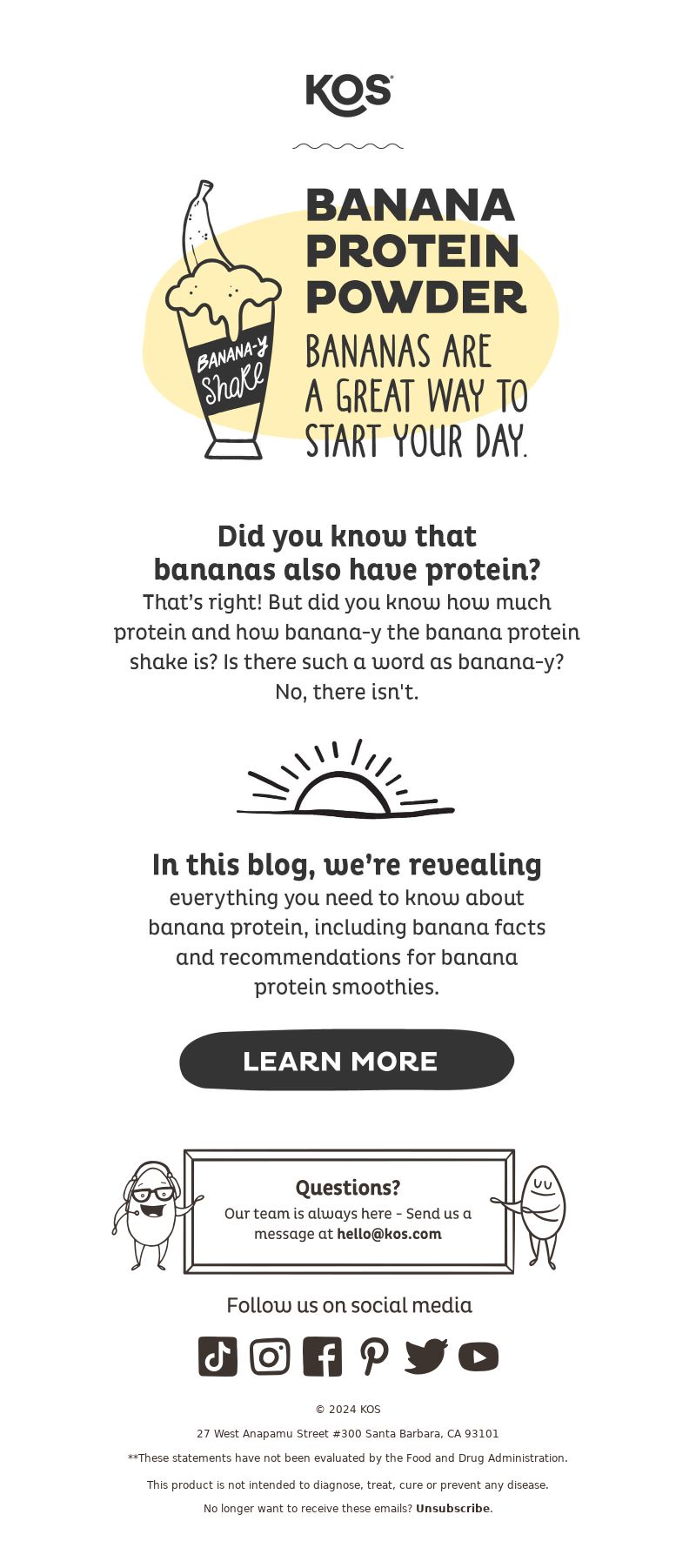This screenshot has width=696, height=1568.
Task: Open the KOS YouTube channel
Action: click(478, 1356)
